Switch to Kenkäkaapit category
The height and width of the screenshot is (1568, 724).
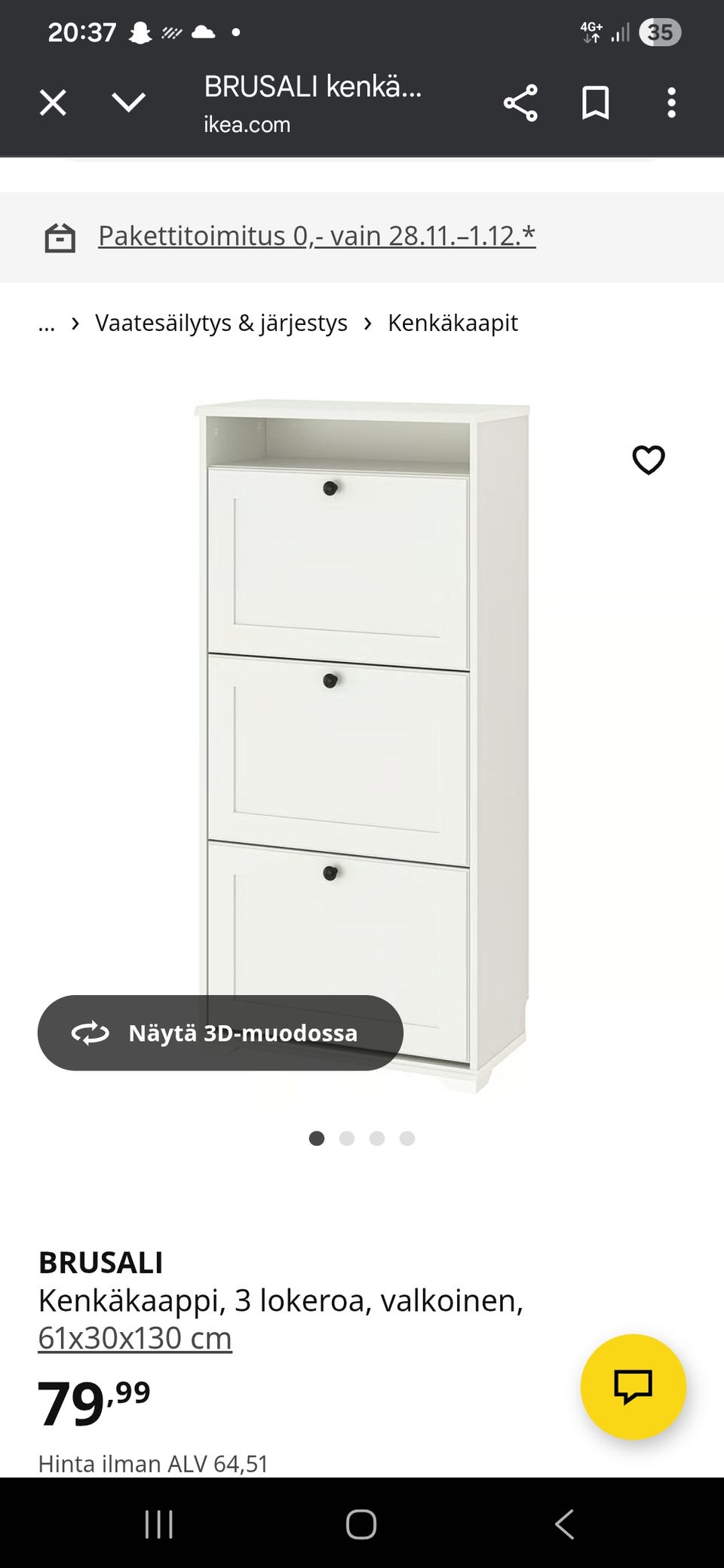point(452,323)
